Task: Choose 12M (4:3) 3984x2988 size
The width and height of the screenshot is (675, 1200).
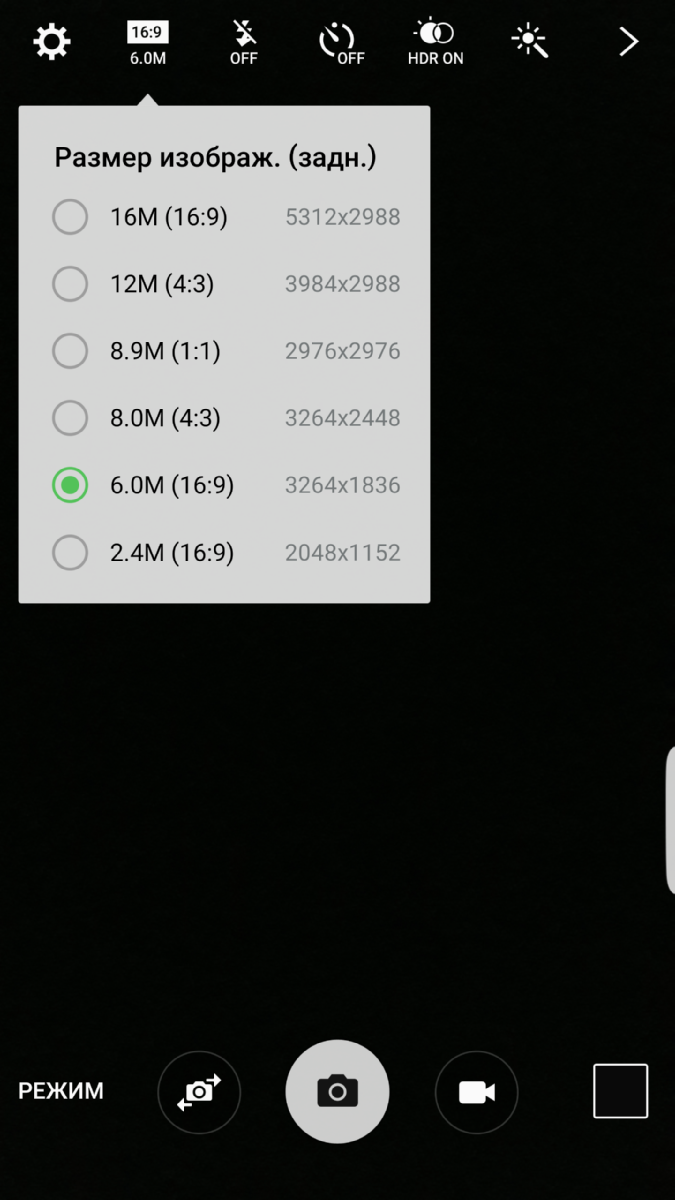Action: [x=225, y=284]
